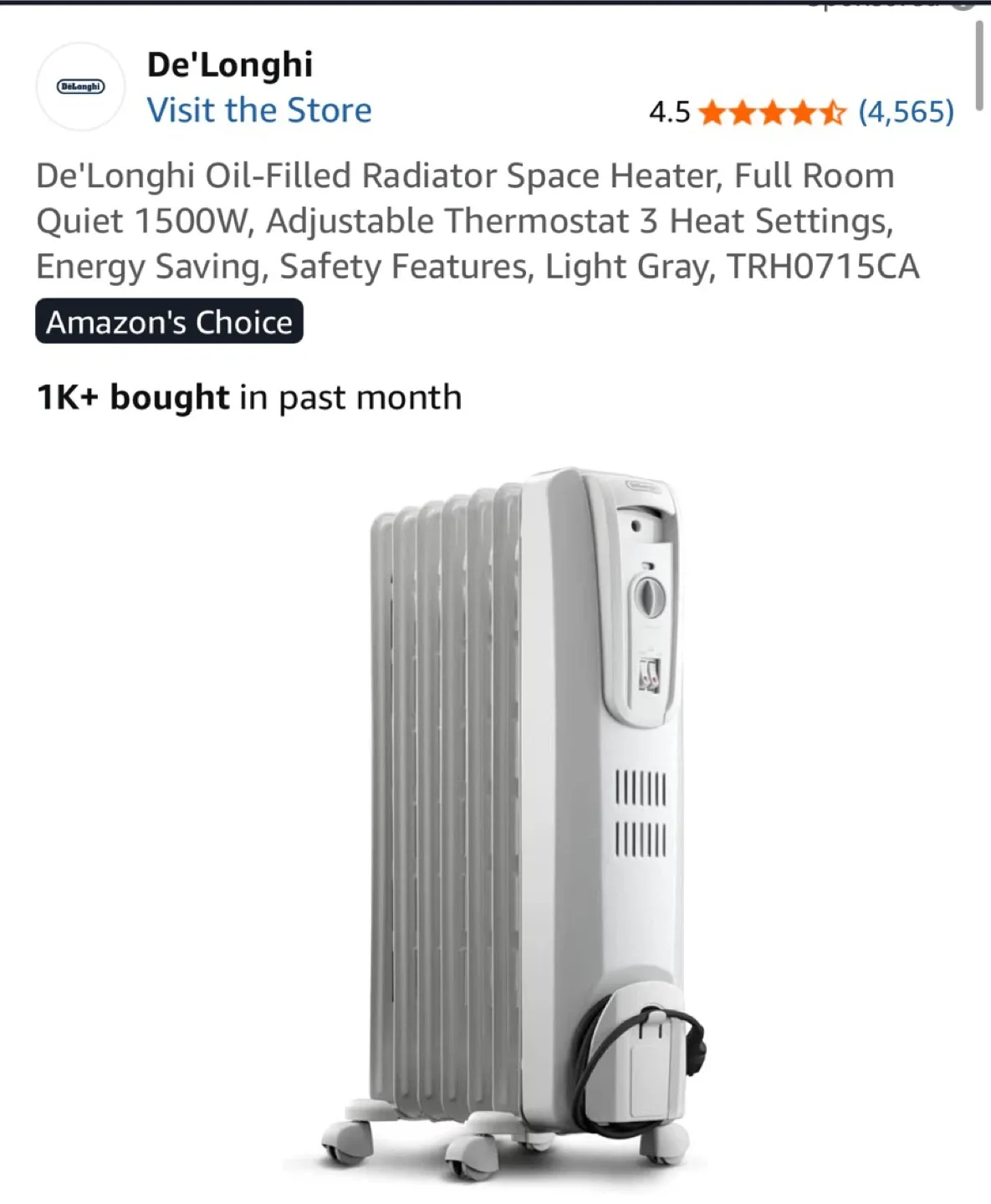Click the 4.5 rating value to toggle review summary

coord(669,113)
